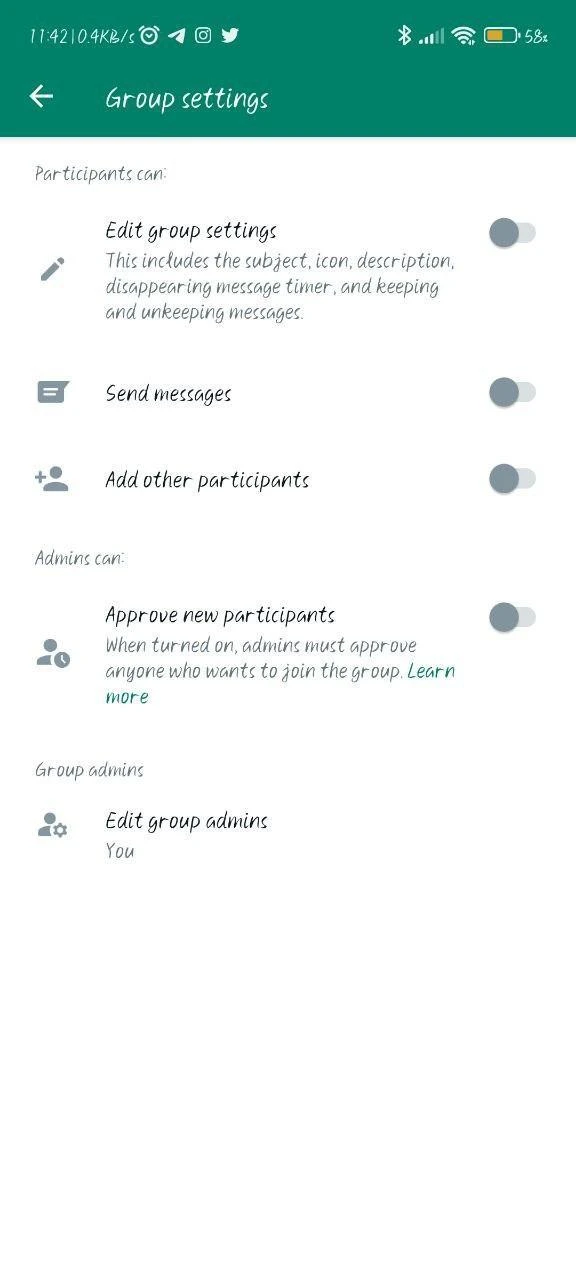Switch on Approve new participants
This screenshot has height=1280, width=576.
click(x=513, y=617)
